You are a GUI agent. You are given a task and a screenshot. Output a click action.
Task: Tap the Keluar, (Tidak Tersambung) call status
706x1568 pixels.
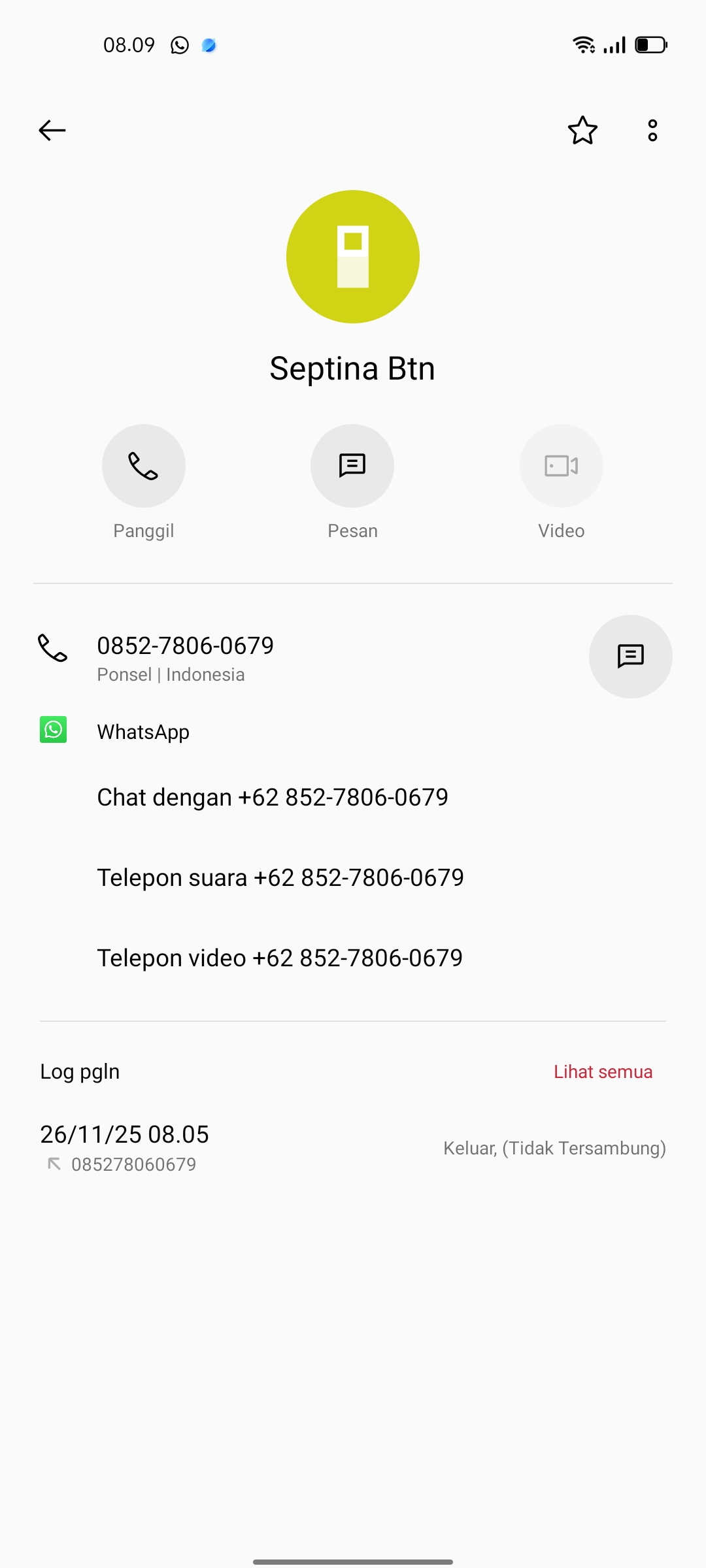tap(554, 1148)
